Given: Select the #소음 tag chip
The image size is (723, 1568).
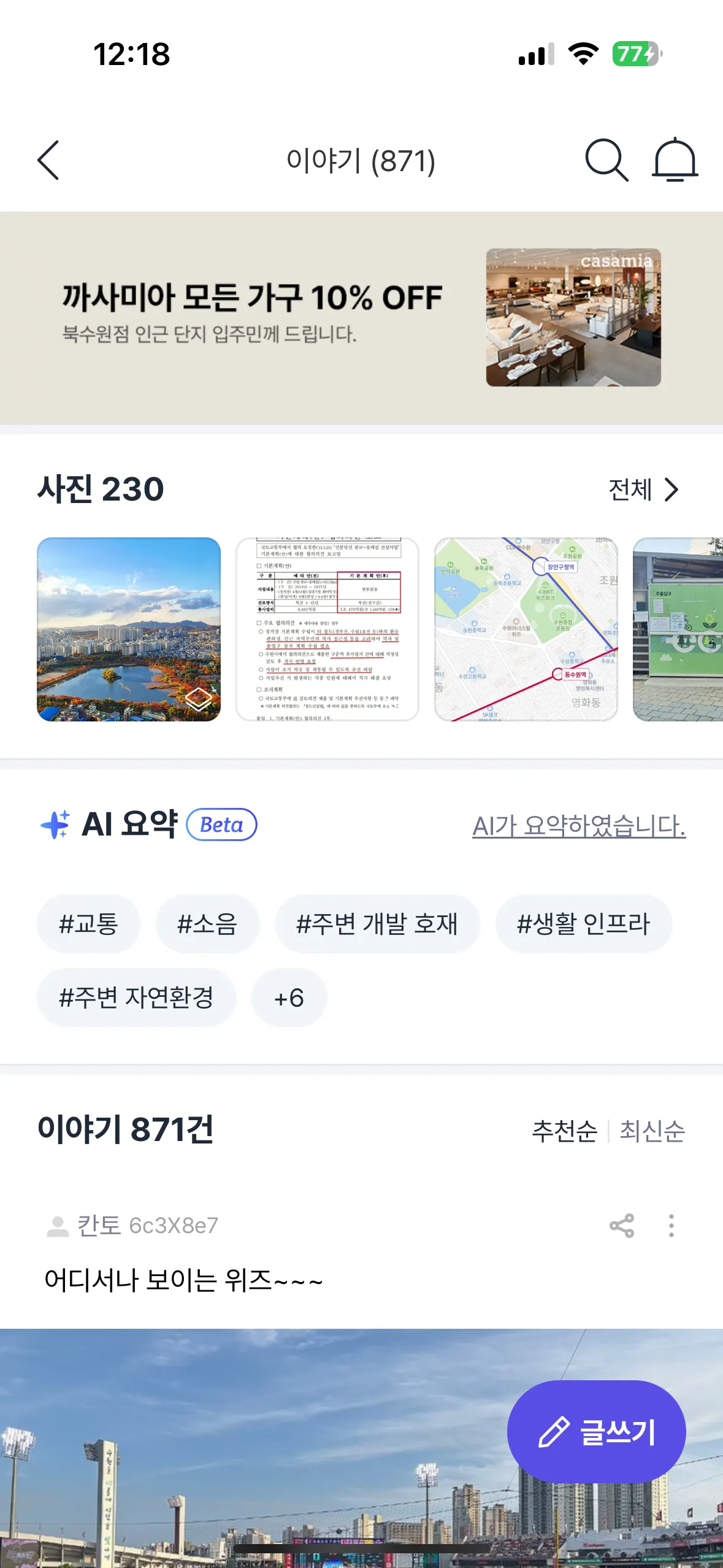Looking at the screenshot, I should (207, 924).
